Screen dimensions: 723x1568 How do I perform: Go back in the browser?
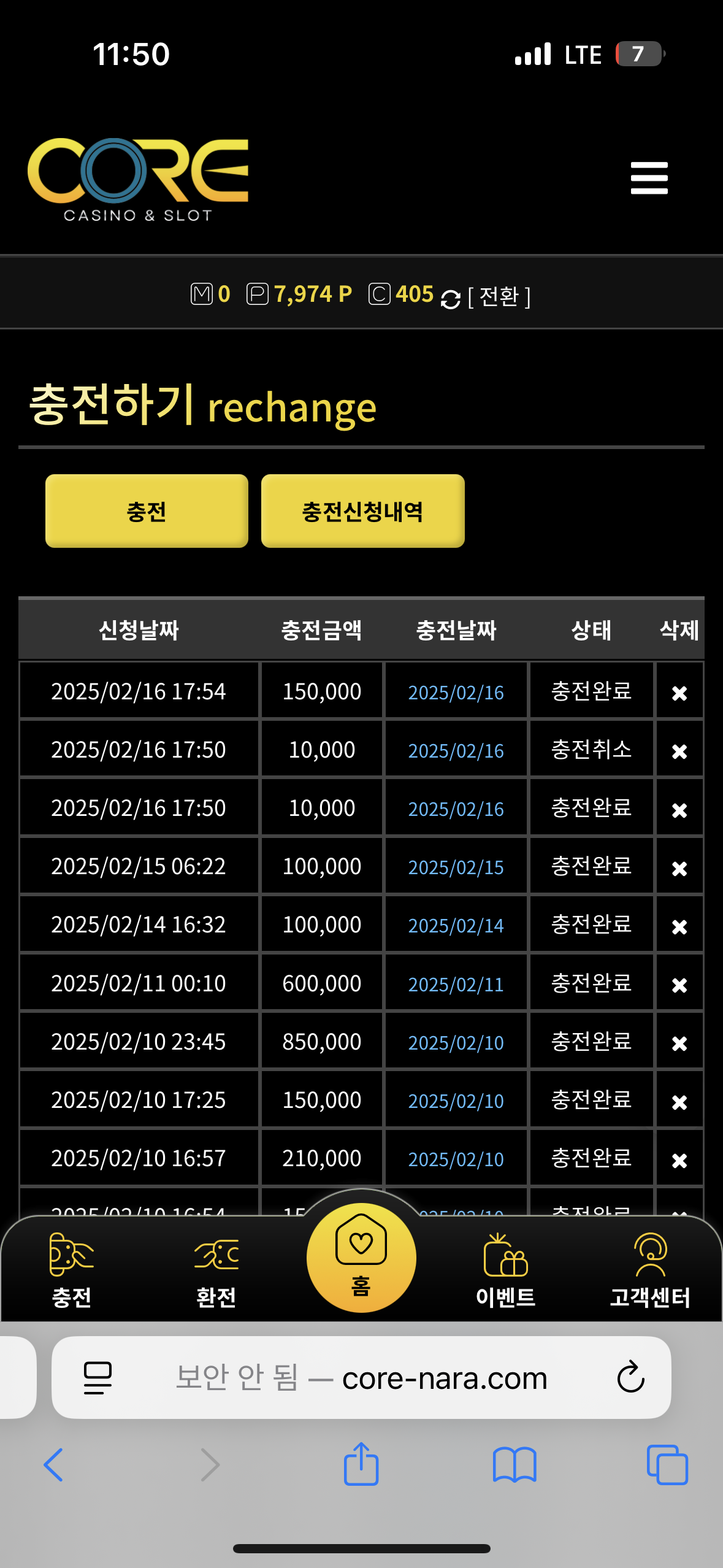tap(53, 1464)
